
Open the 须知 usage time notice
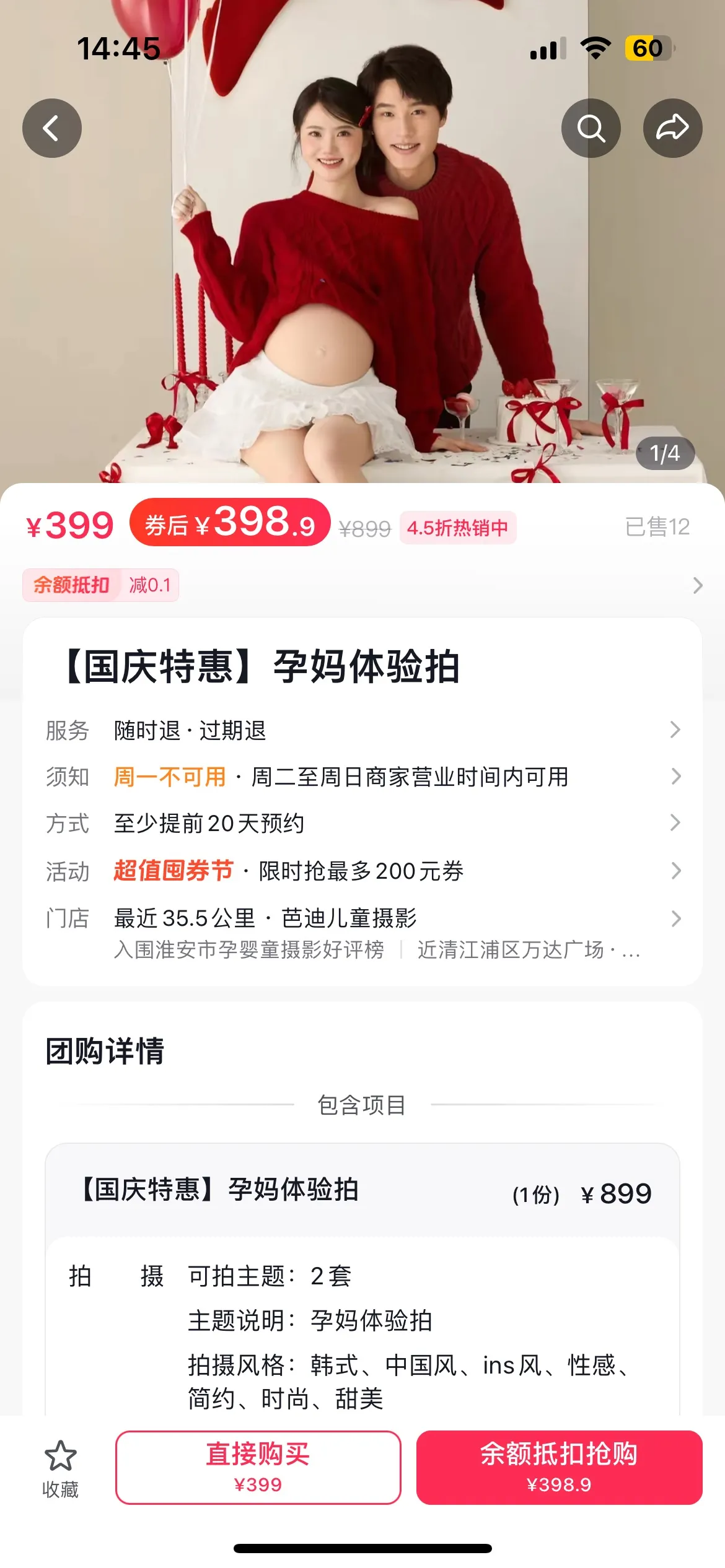tap(362, 777)
